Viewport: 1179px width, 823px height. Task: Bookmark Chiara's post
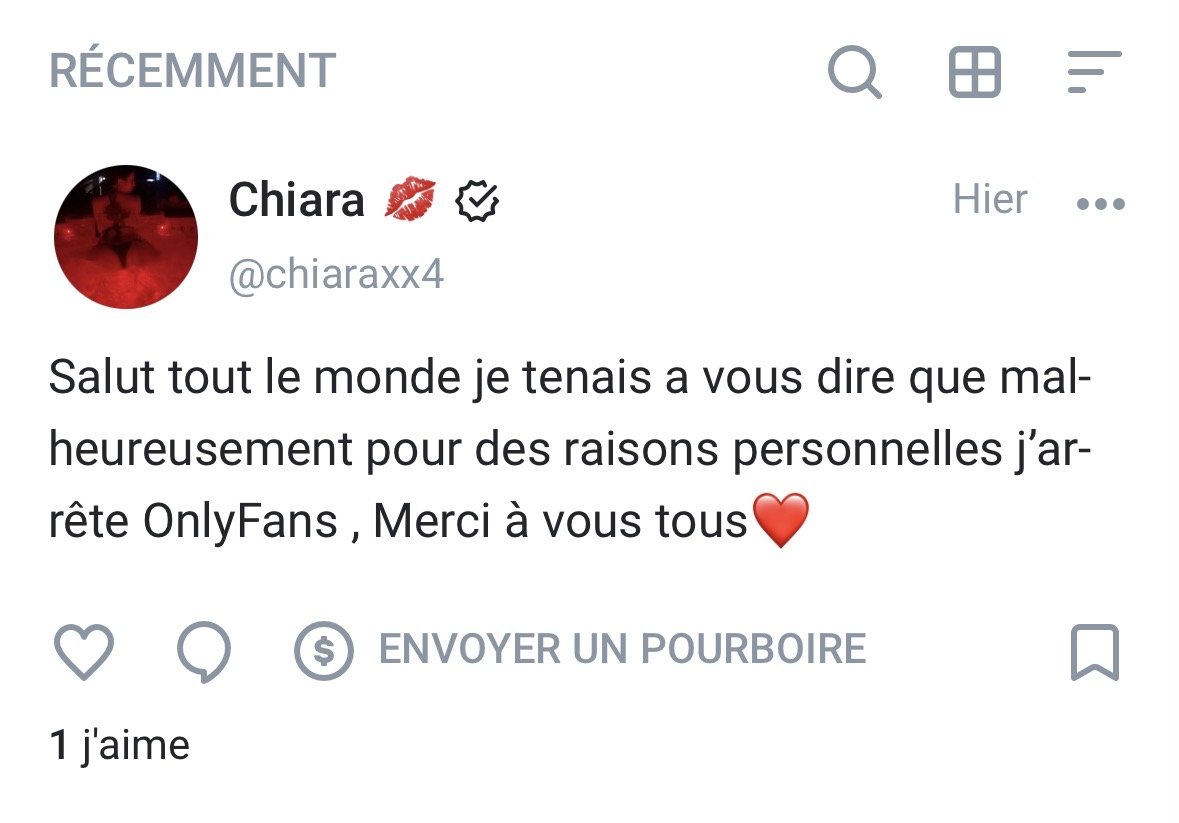[x=1094, y=652]
